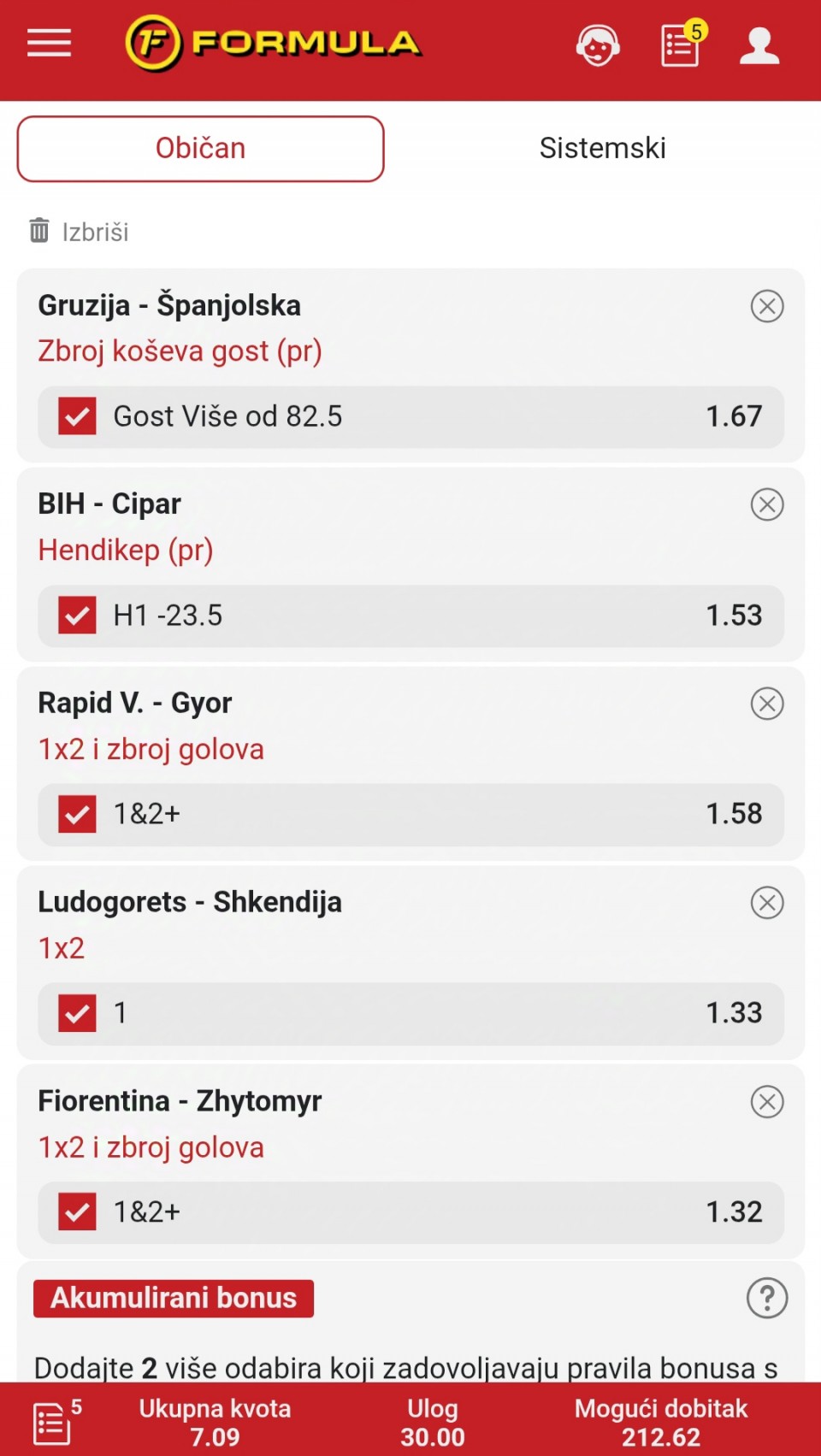Screen dimensions: 821x1456
Task: Select the Običan tab
Action: (x=200, y=149)
